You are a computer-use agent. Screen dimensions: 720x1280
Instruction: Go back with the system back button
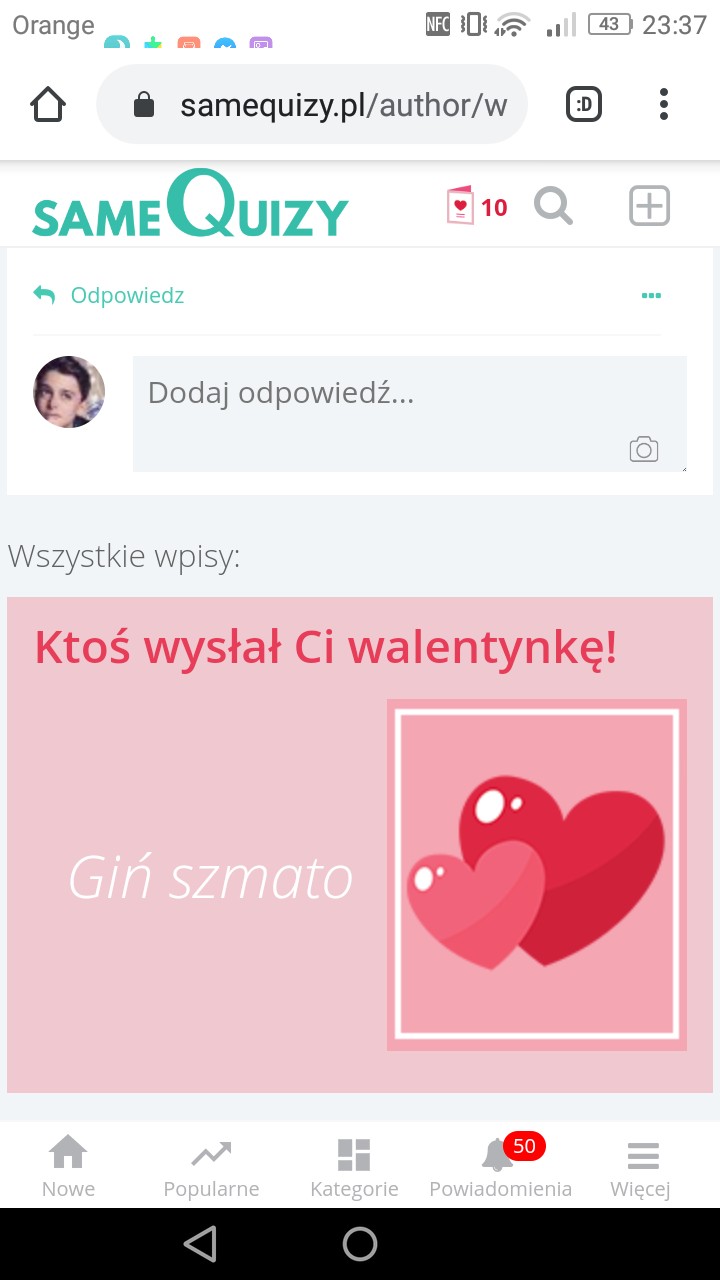[201, 1244]
